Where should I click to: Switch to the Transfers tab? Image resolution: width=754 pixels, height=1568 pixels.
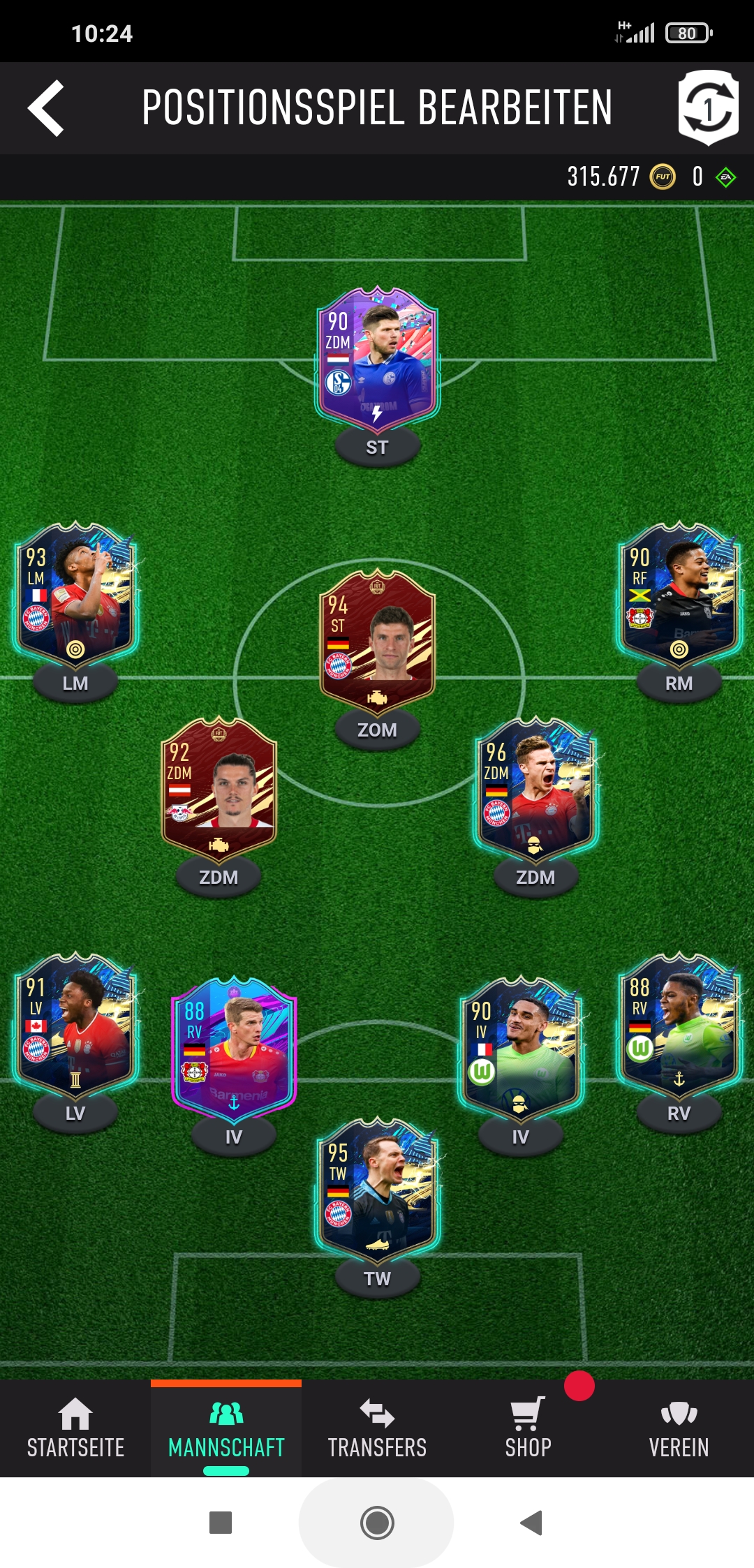(x=377, y=1428)
